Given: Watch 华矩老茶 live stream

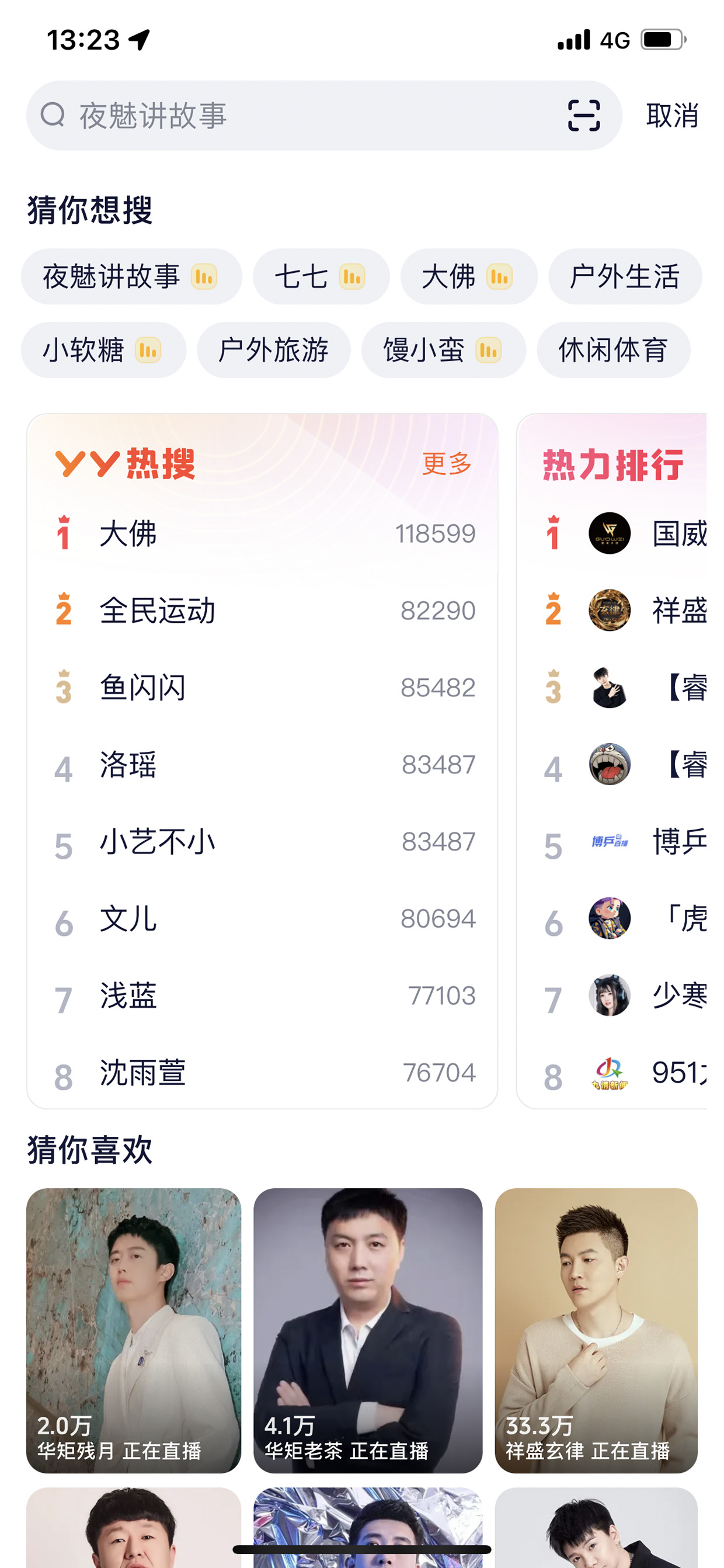Looking at the screenshot, I should point(368,1331).
